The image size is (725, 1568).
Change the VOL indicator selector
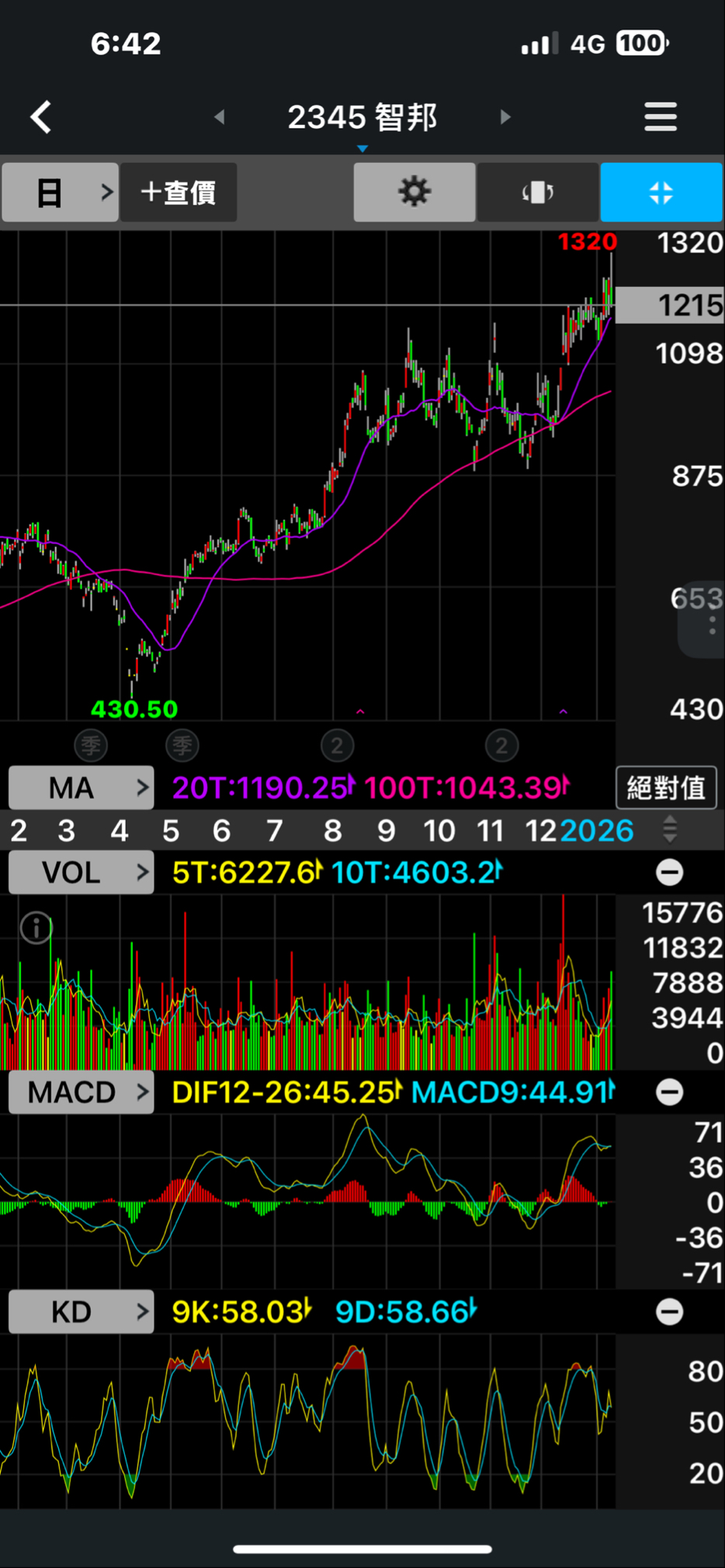pos(81,872)
